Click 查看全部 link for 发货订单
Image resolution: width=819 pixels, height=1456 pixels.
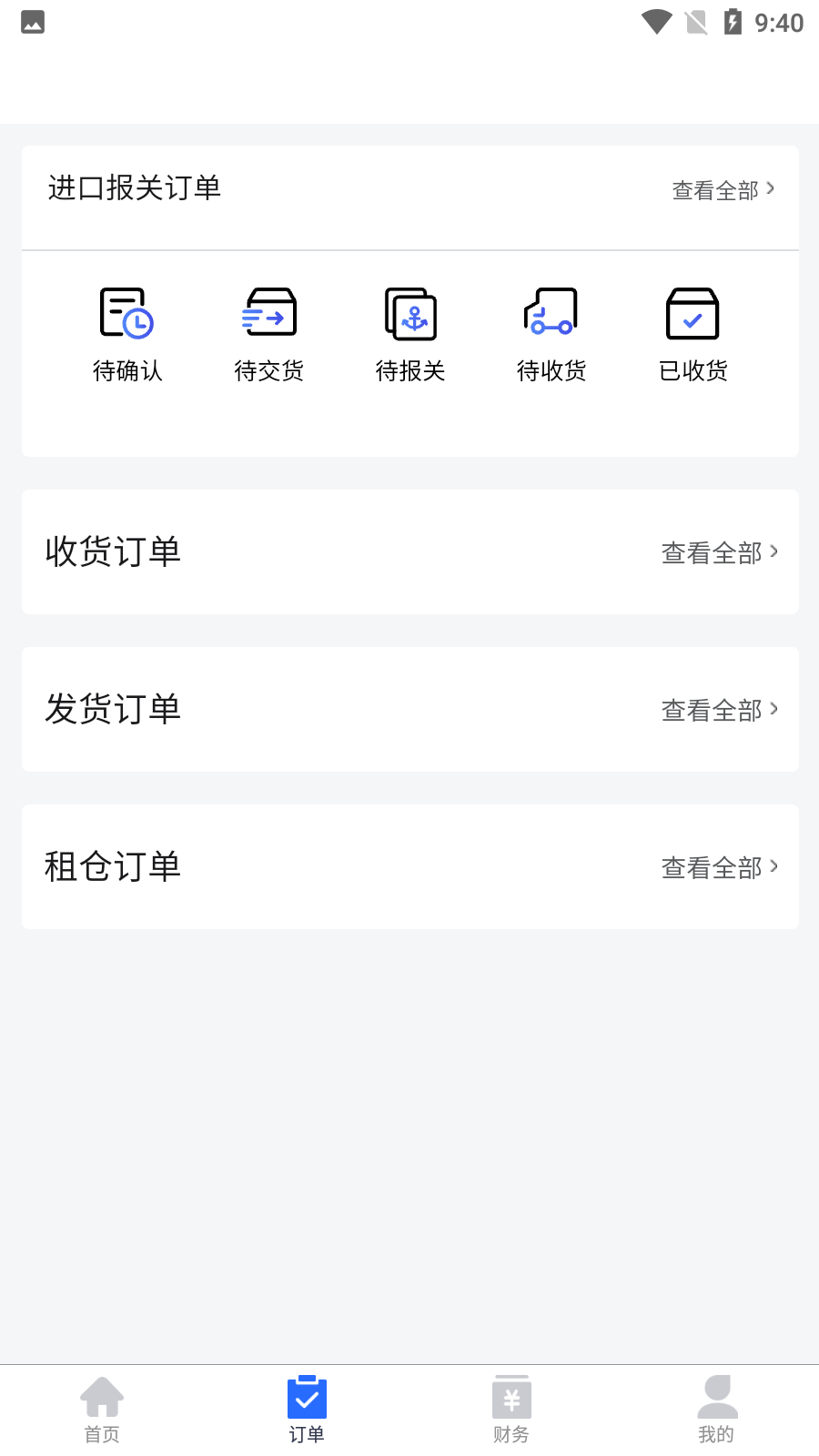coord(719,710)
